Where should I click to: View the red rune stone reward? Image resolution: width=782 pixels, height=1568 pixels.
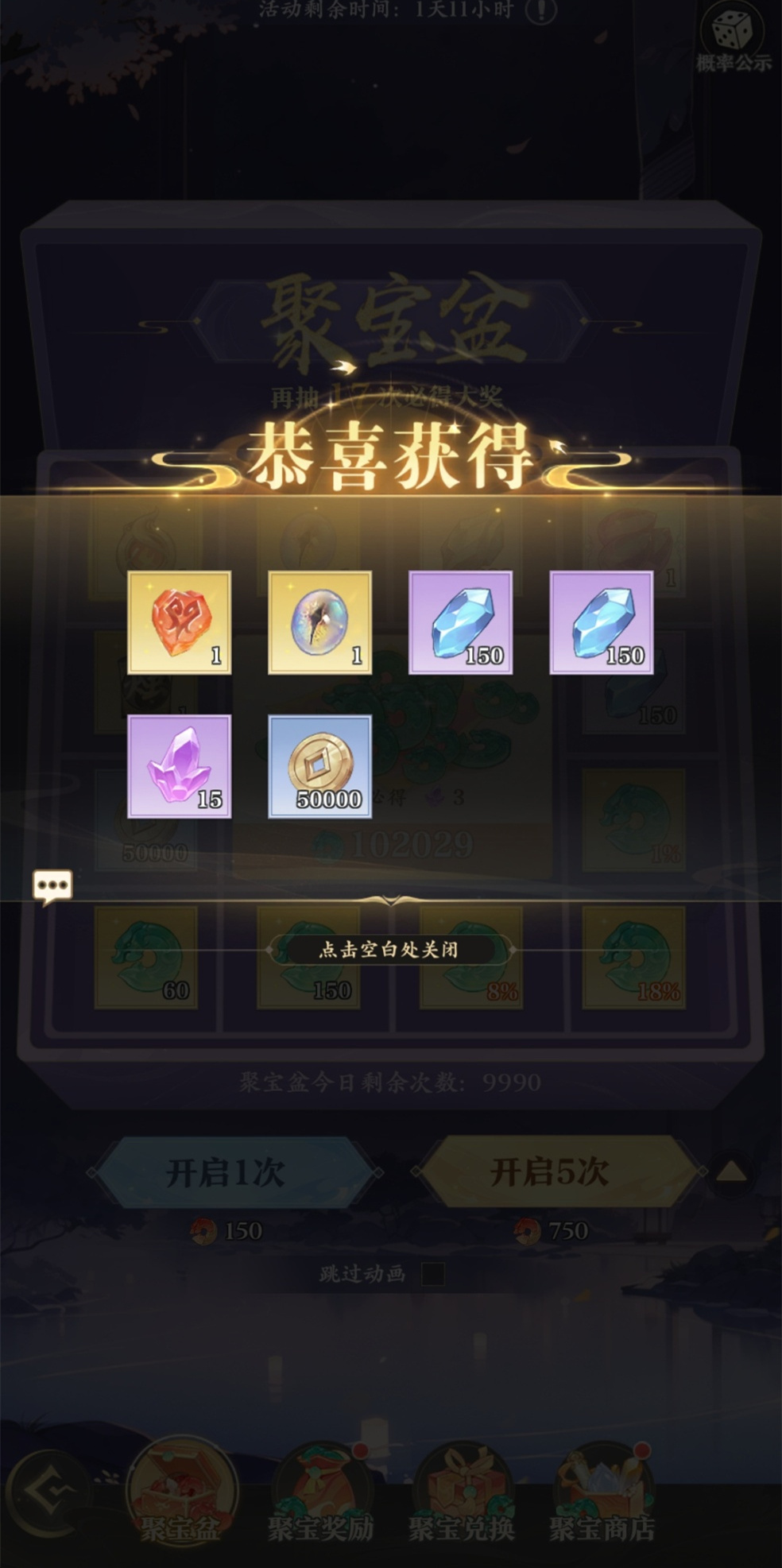point(180,622)
